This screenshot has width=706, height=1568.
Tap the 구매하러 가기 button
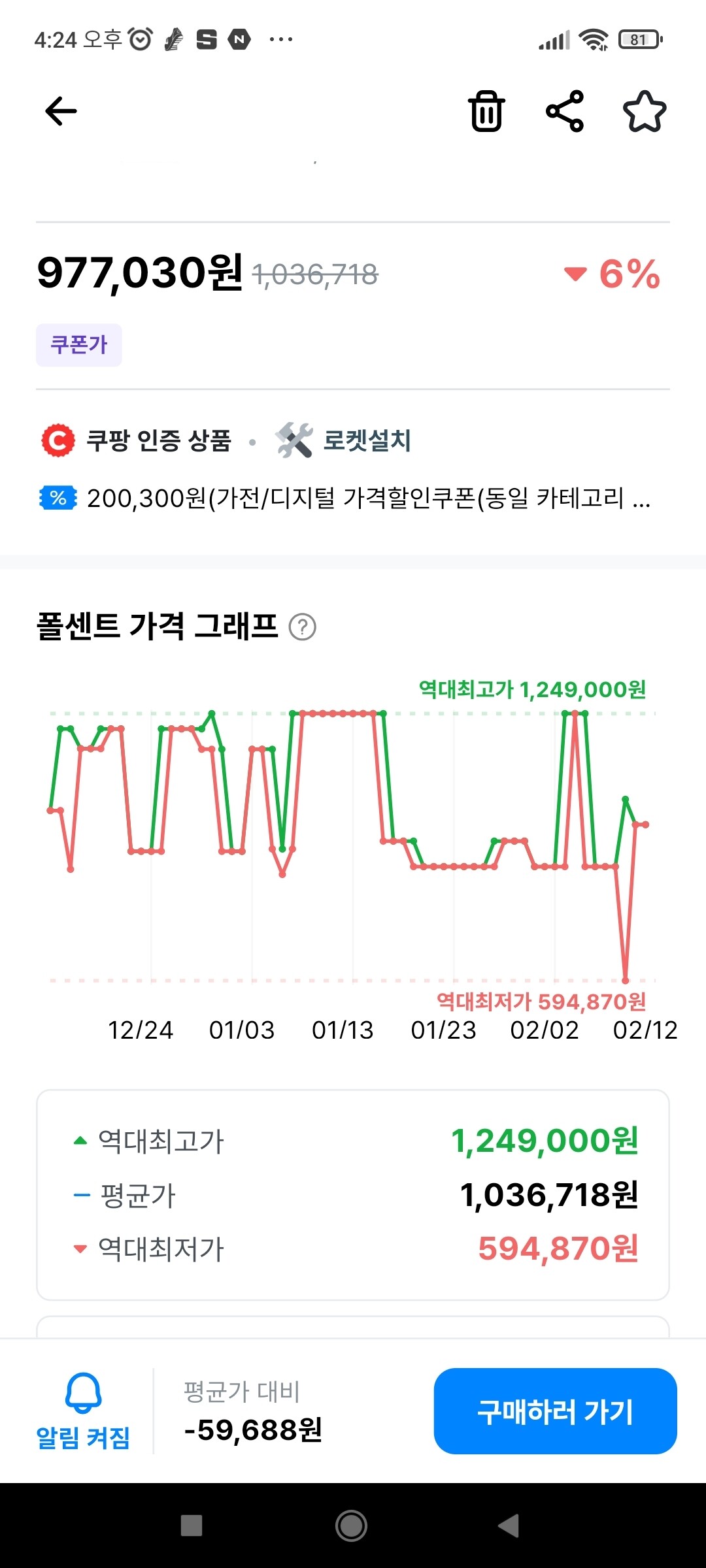click(555, 1411)
